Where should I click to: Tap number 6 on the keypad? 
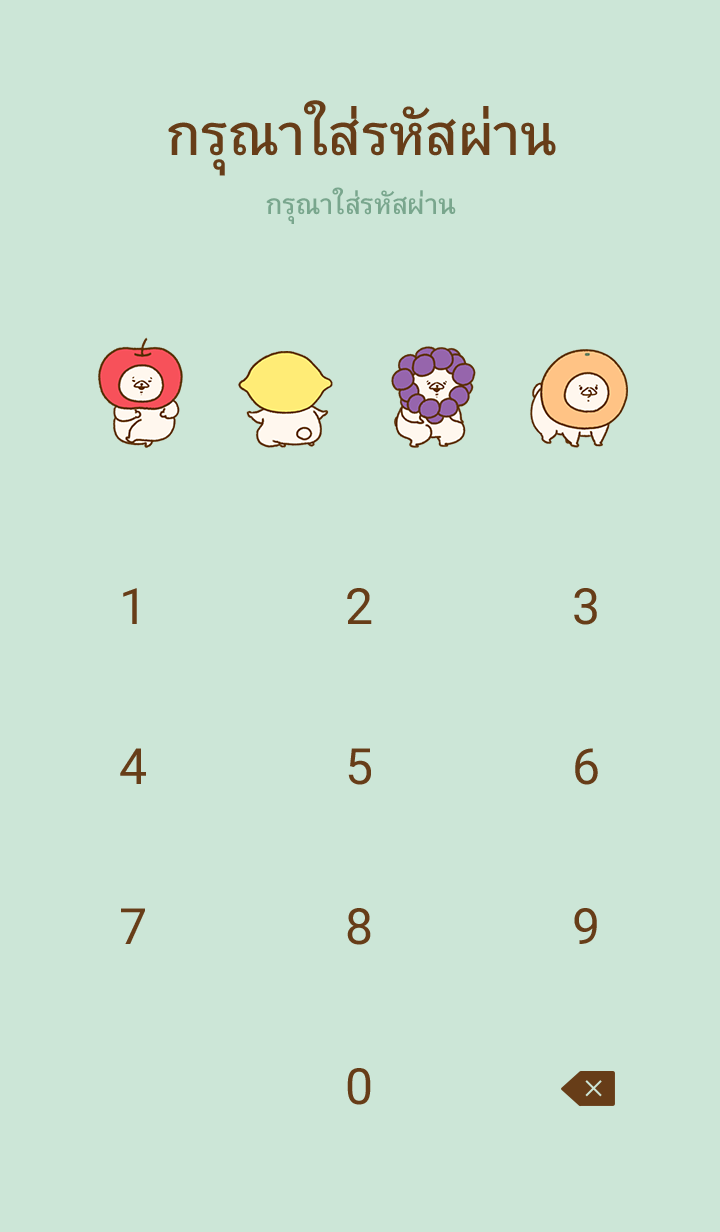click(585, 767)
